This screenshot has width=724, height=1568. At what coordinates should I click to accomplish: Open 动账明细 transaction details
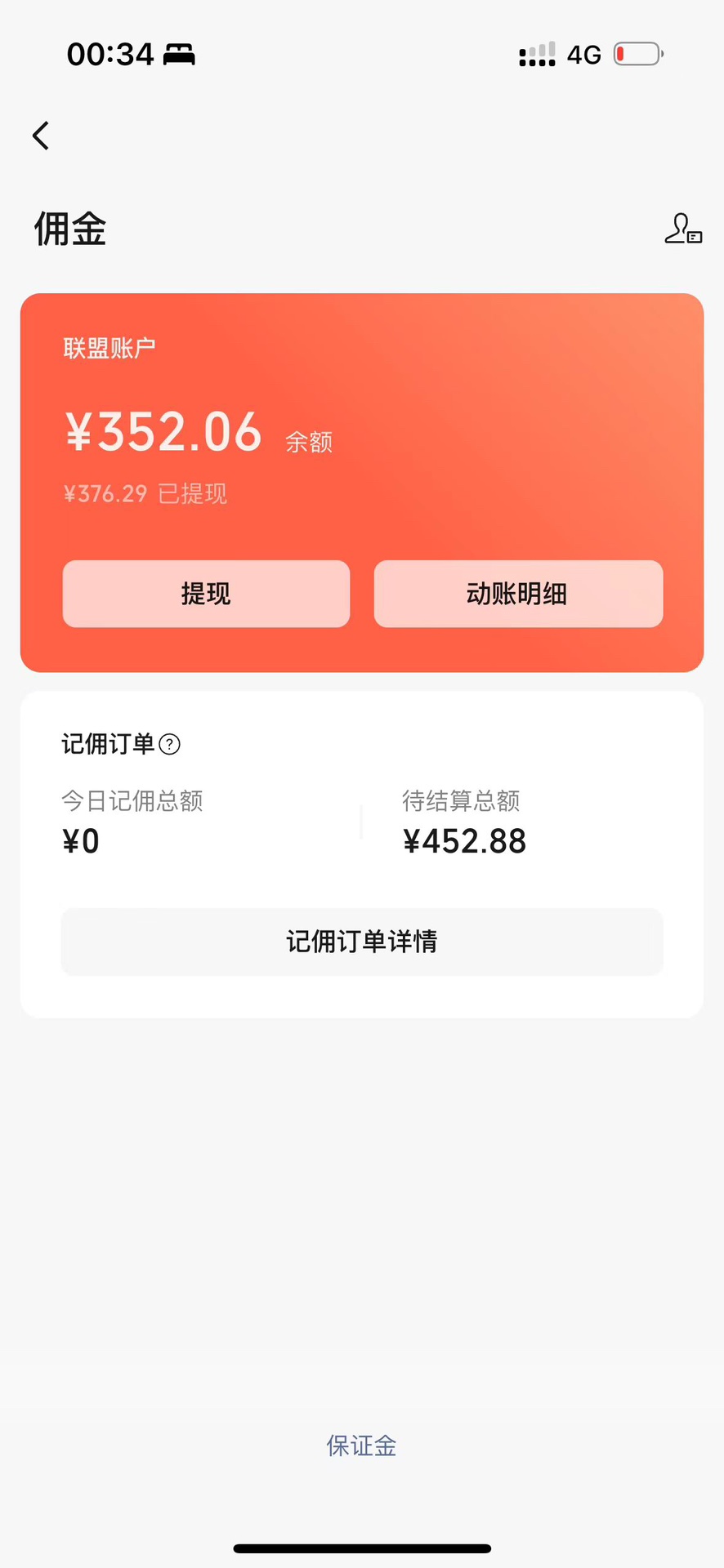click(518, 594)
